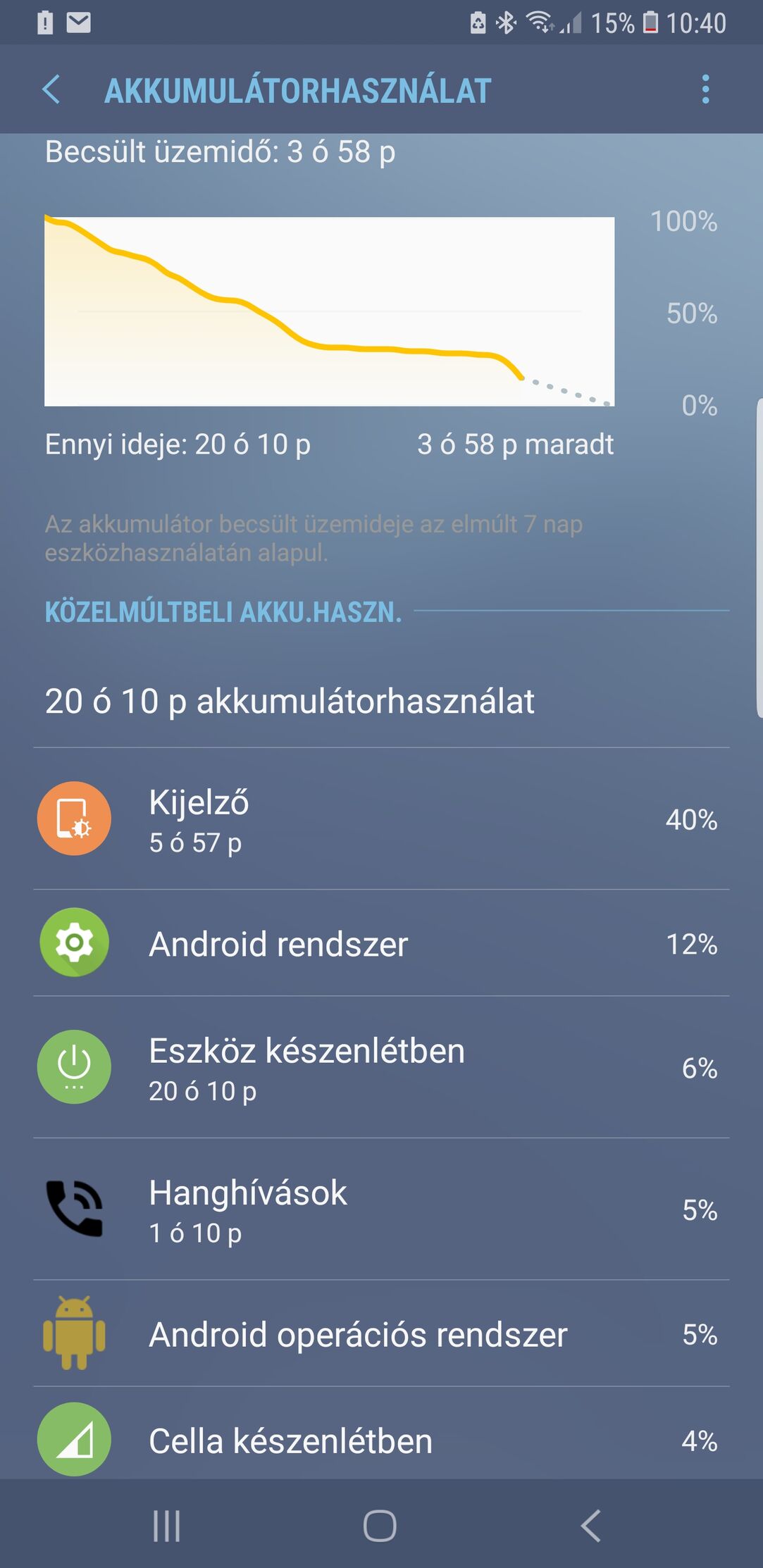763x1568 pixels.
Task: View Eszköz készenlétben battery details
Action: 380,1068
